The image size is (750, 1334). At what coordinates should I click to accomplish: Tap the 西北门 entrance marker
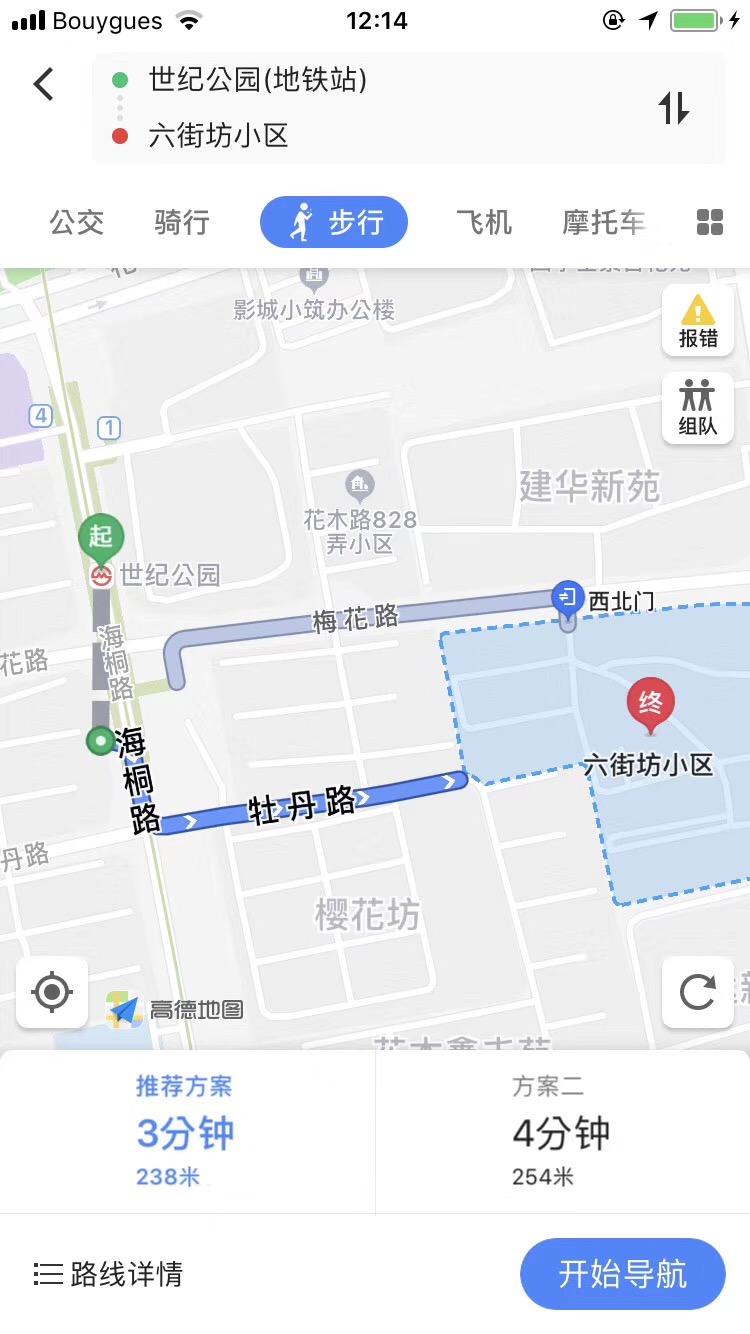pos(567,600)
